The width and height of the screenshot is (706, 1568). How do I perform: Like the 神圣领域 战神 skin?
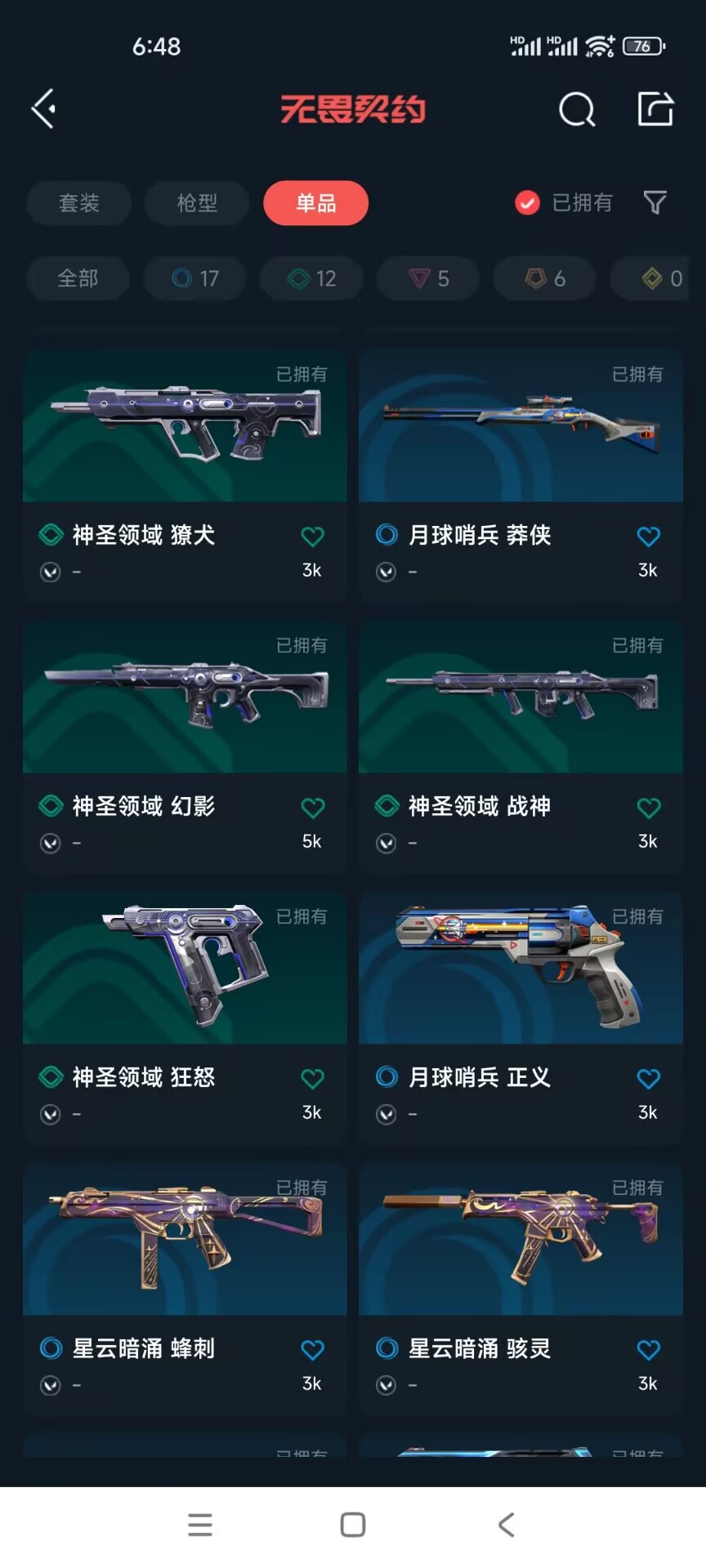[x=648, y=808]
